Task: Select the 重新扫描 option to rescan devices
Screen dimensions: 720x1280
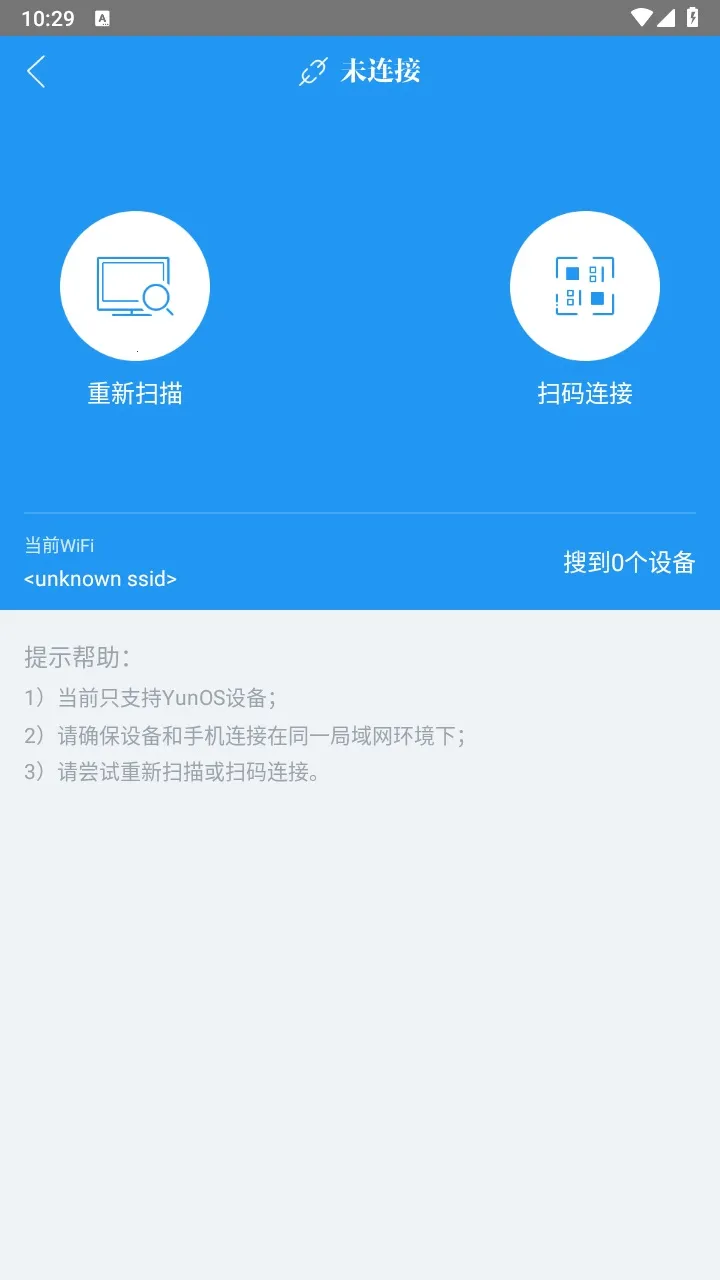Action: pyautogui.click(x=135, y=394)
